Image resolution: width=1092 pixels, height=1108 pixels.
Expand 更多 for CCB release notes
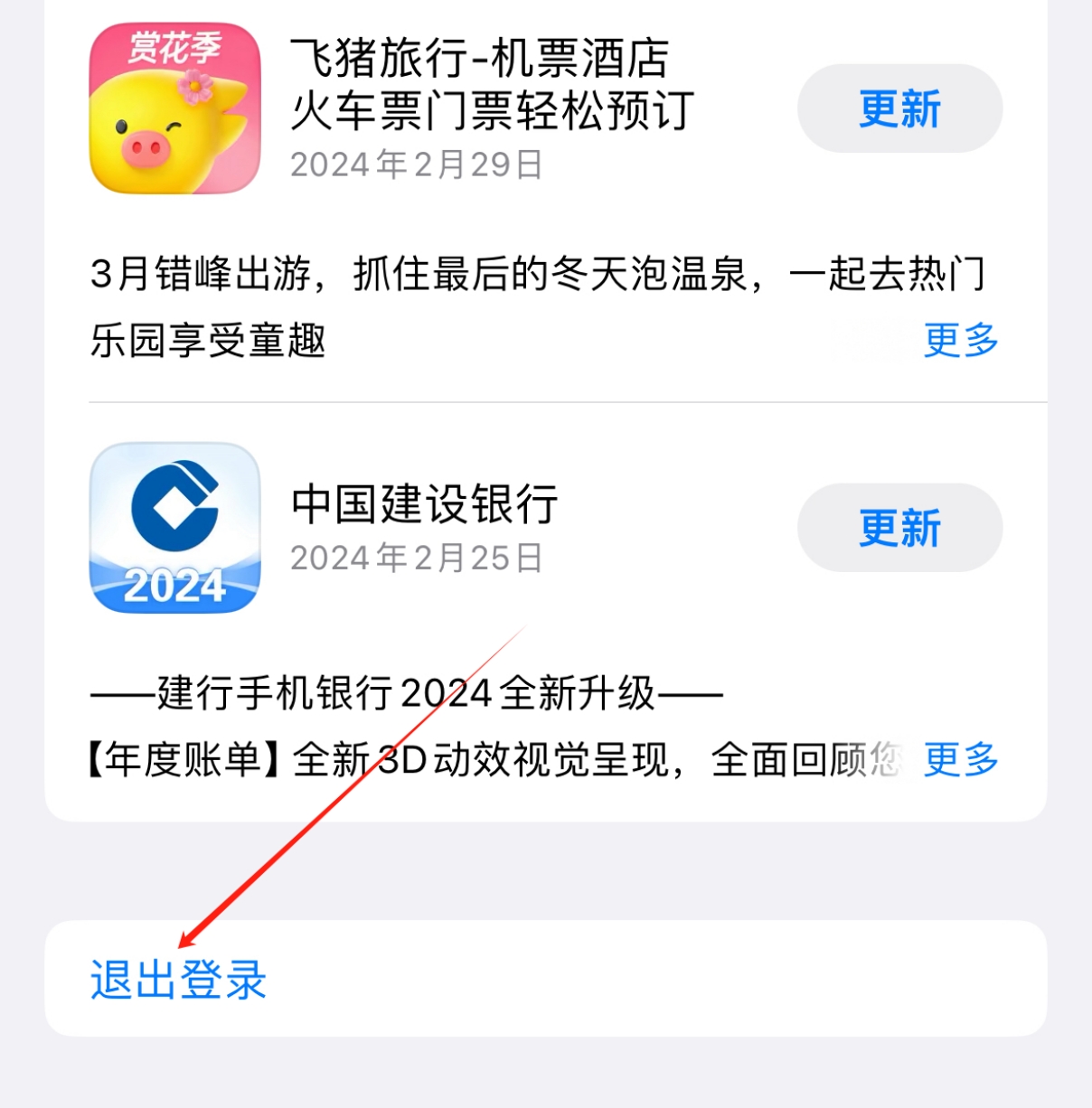point(959,760)
